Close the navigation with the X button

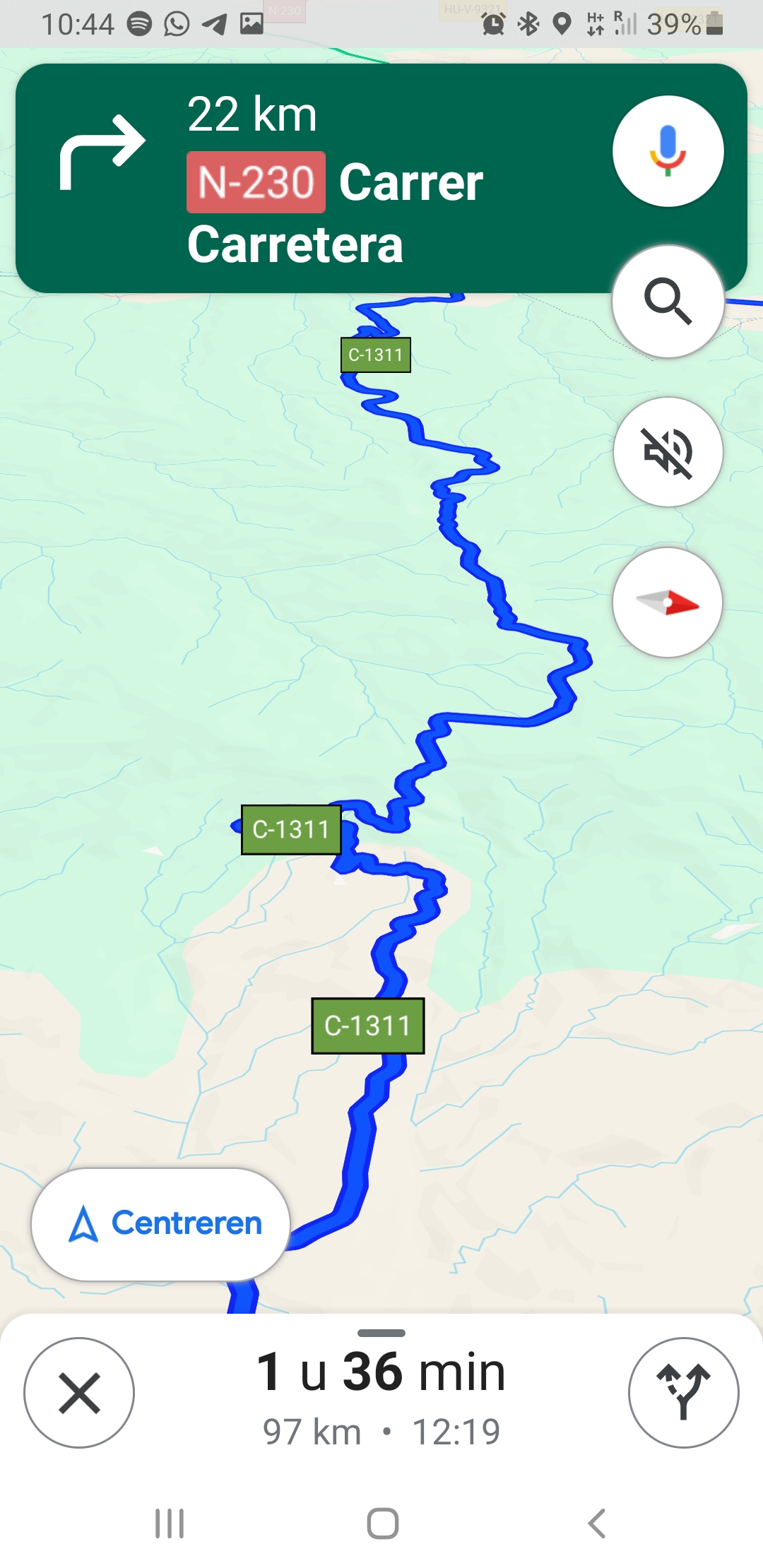tap(79, 1393)
